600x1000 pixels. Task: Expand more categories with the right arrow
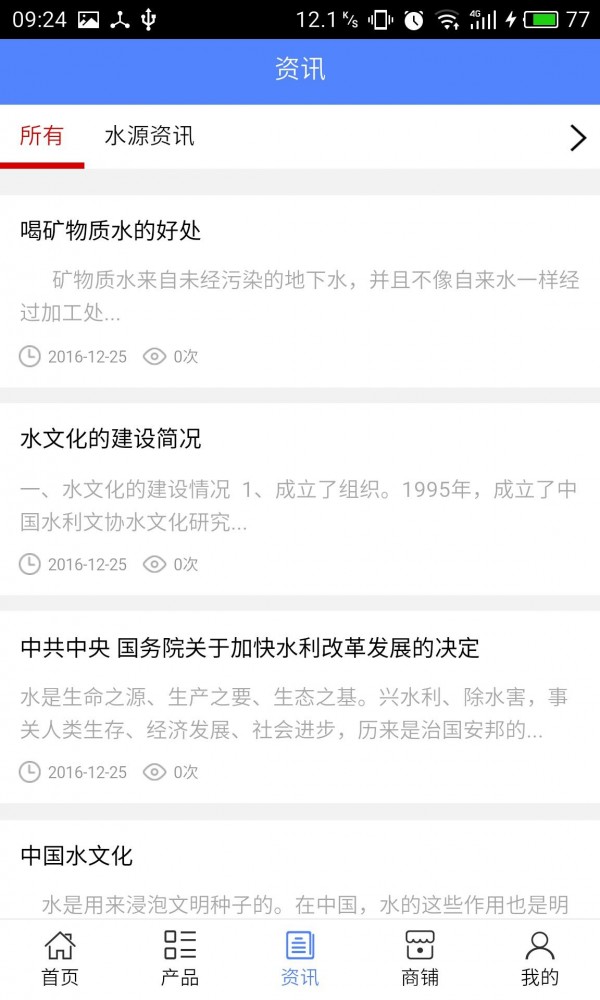pyautogui.click(x=577, y=138)
